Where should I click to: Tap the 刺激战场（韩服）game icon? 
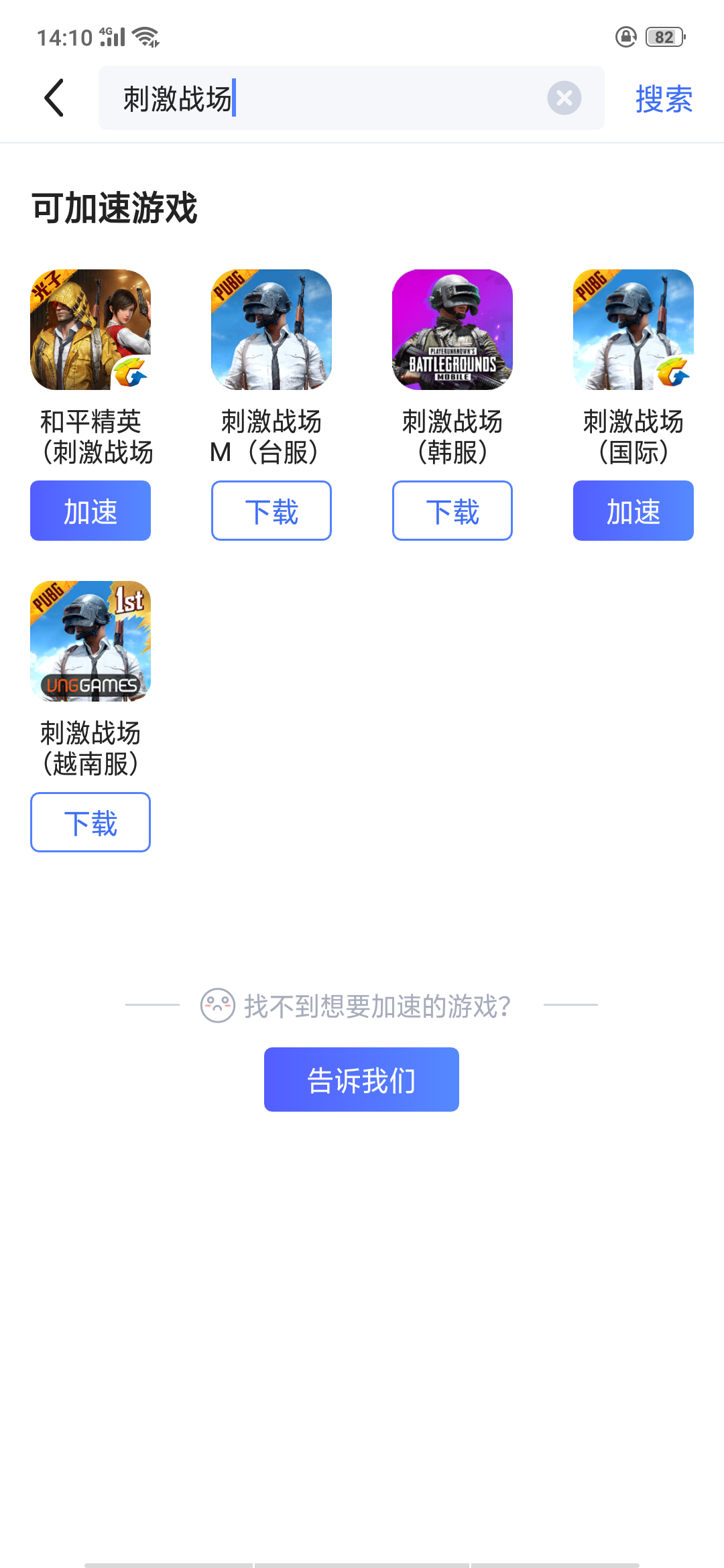click(x=452, y=330)
